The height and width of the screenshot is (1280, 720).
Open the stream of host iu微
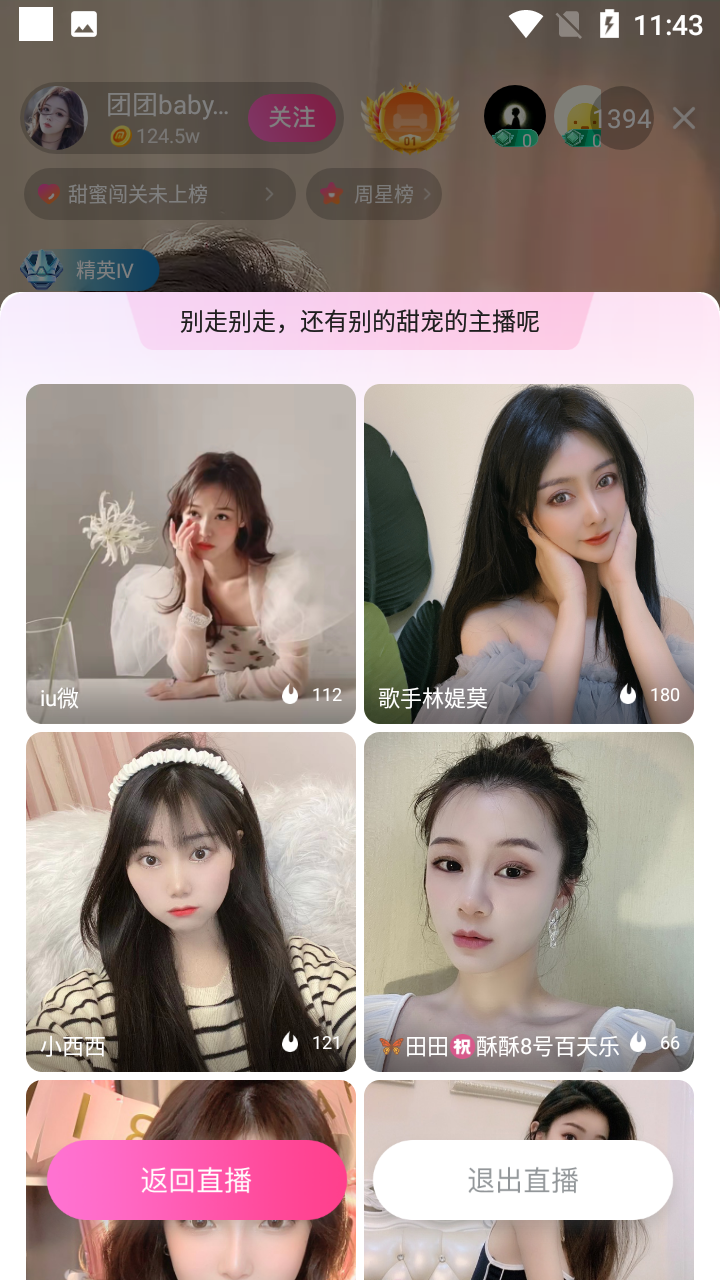click(191, 554)
